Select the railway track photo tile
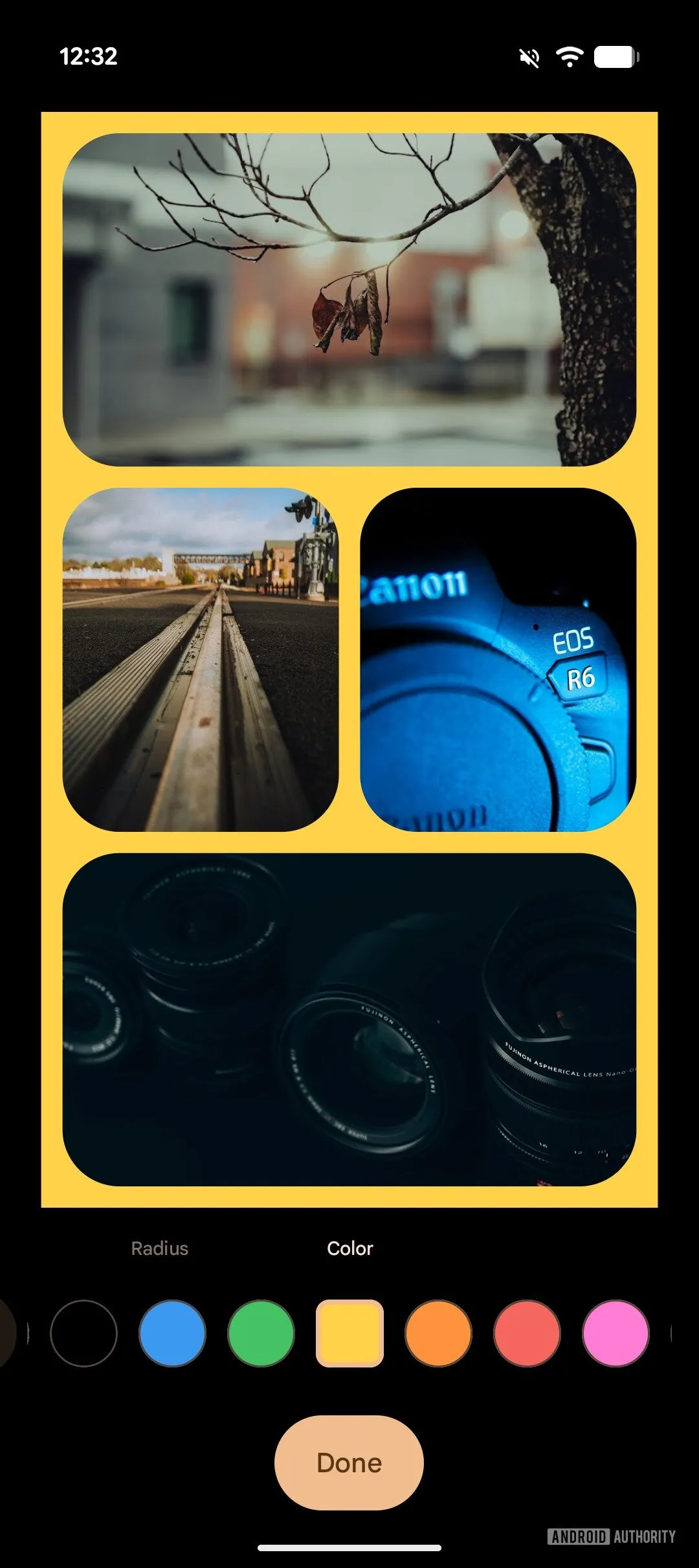Image resolution: width=699 pixels, height=1568 pixels. pos(201,660)
